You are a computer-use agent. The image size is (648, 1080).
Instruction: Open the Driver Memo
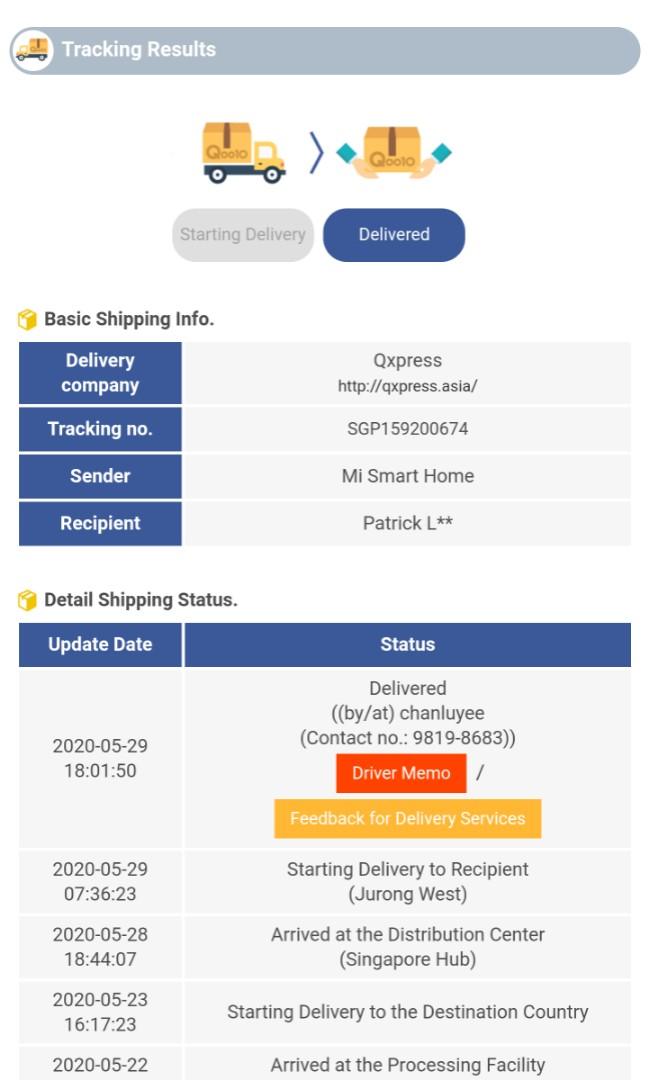pos(401,773)
